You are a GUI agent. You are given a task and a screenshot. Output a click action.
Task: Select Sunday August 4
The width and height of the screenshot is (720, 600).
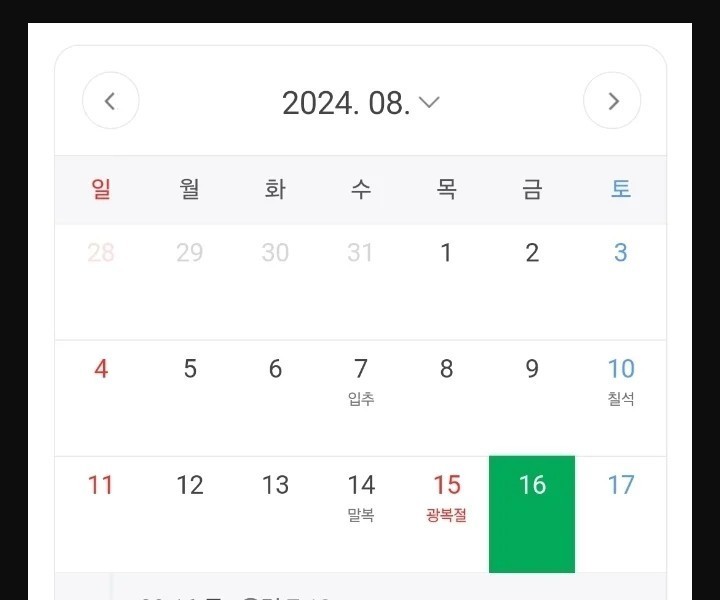(x=101, y=370)
